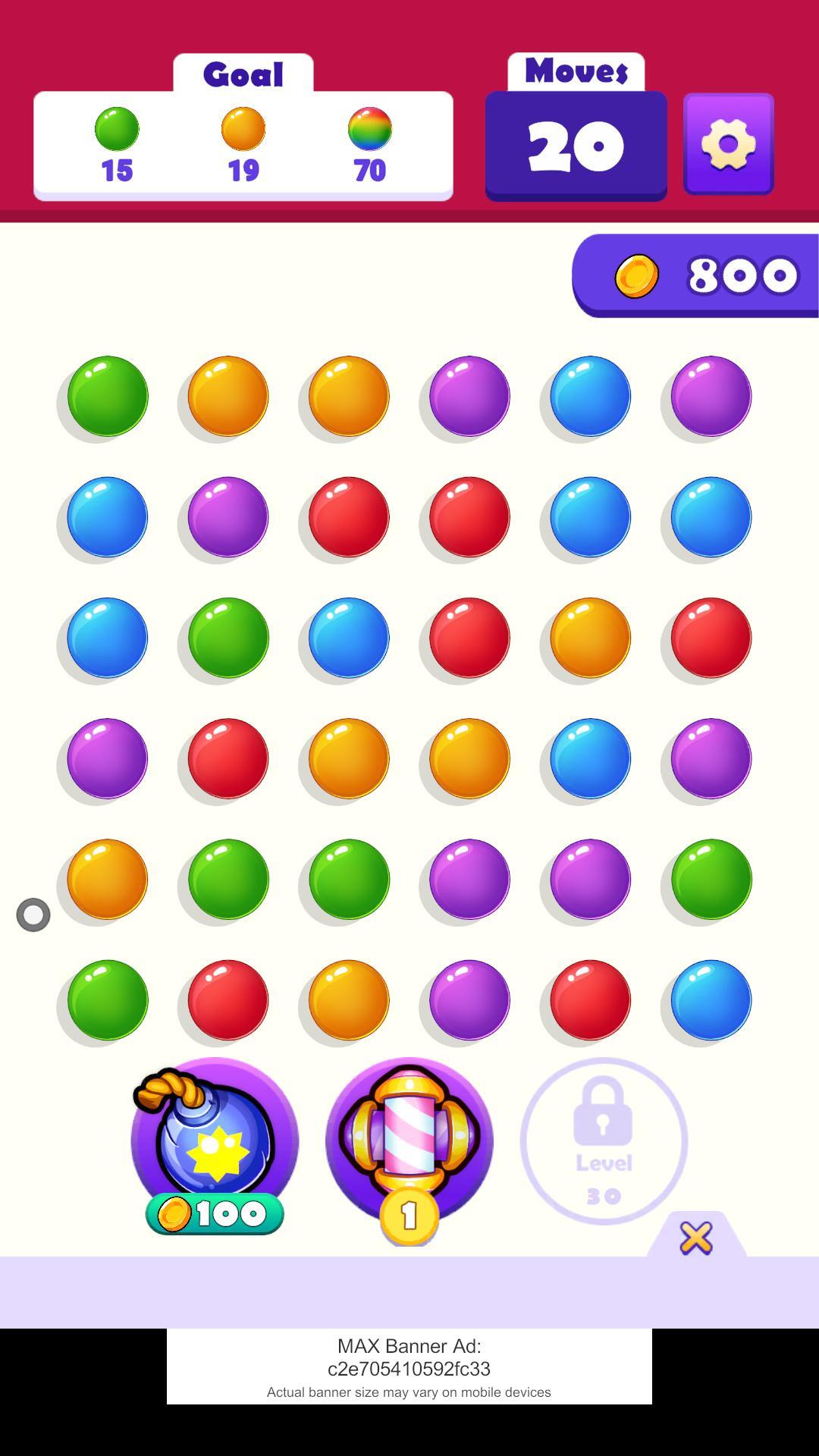Tap the locked Level 30 booster

click(x=604, y=1141)
